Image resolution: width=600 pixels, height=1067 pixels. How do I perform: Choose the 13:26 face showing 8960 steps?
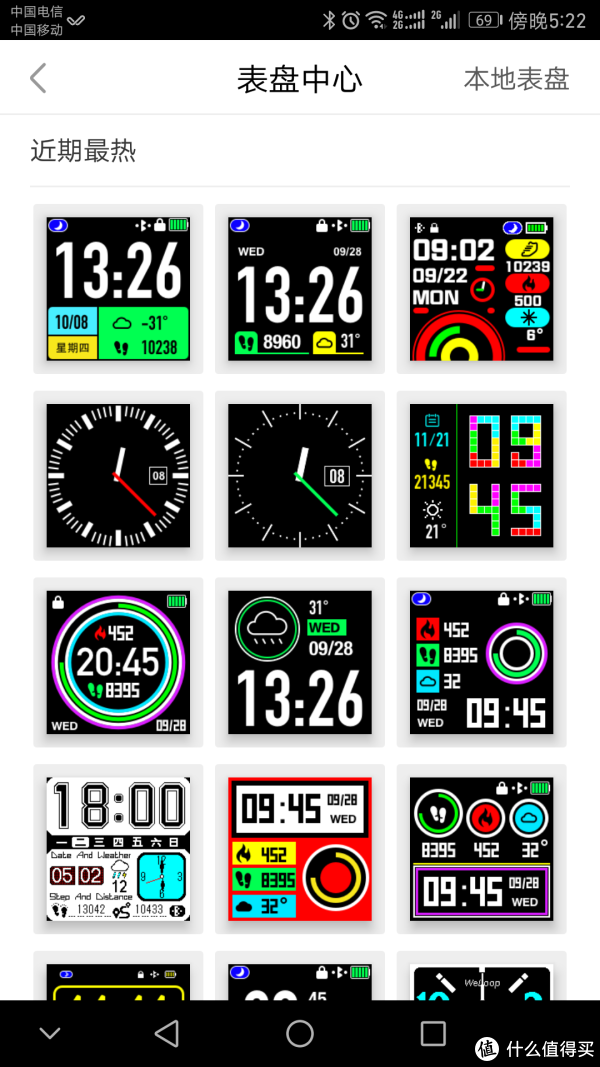tap(300, 289)
